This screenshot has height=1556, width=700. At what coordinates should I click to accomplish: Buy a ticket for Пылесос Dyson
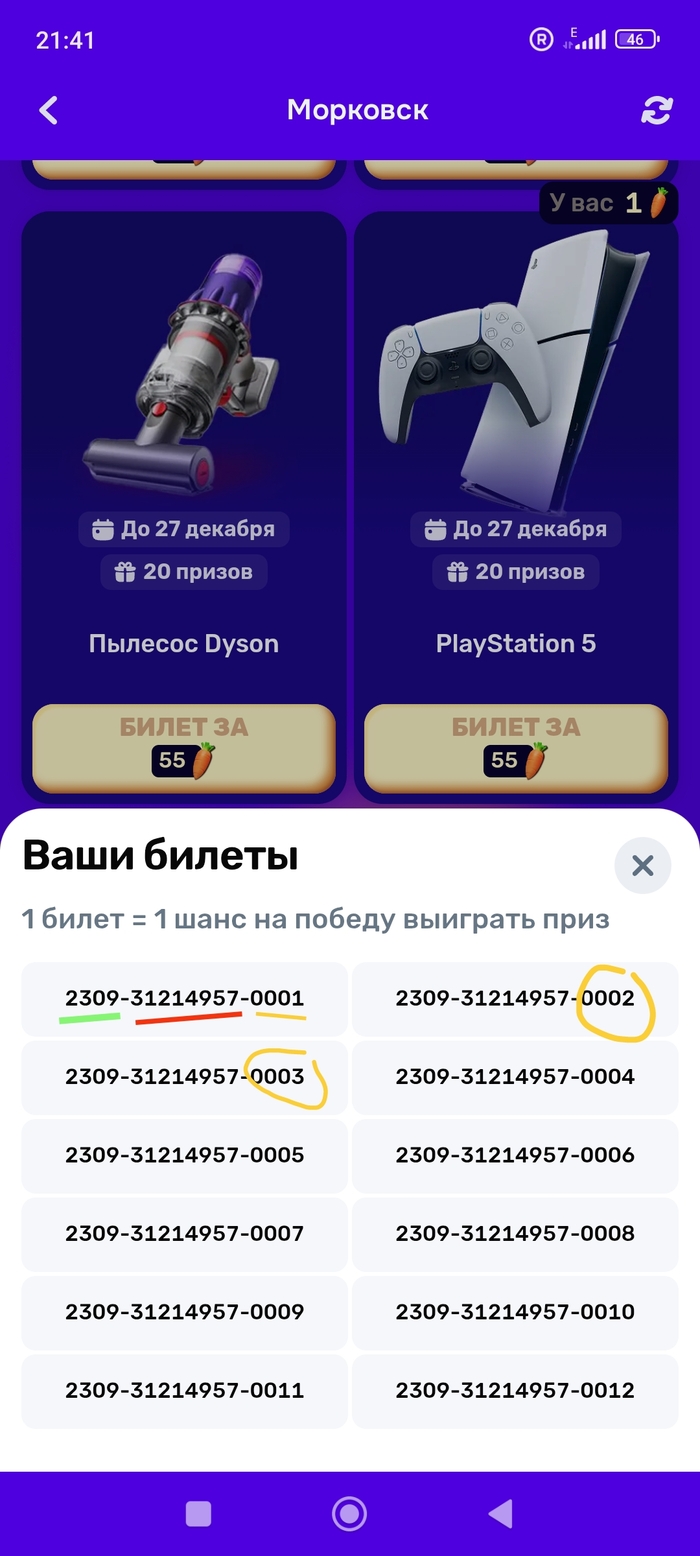pos(184,747)
